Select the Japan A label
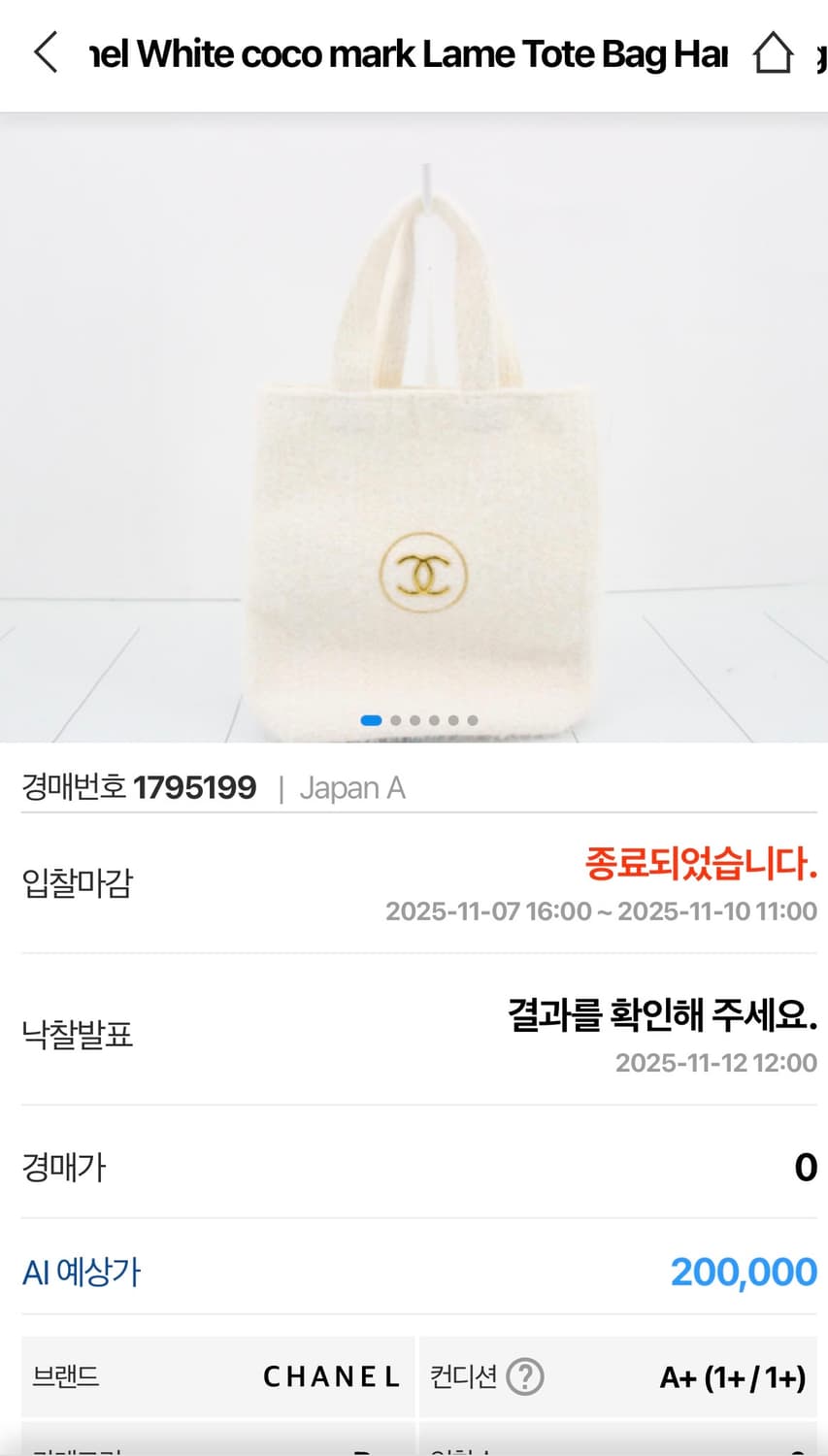The height and width of the screenshot is (1456, 828). (353, 787)
